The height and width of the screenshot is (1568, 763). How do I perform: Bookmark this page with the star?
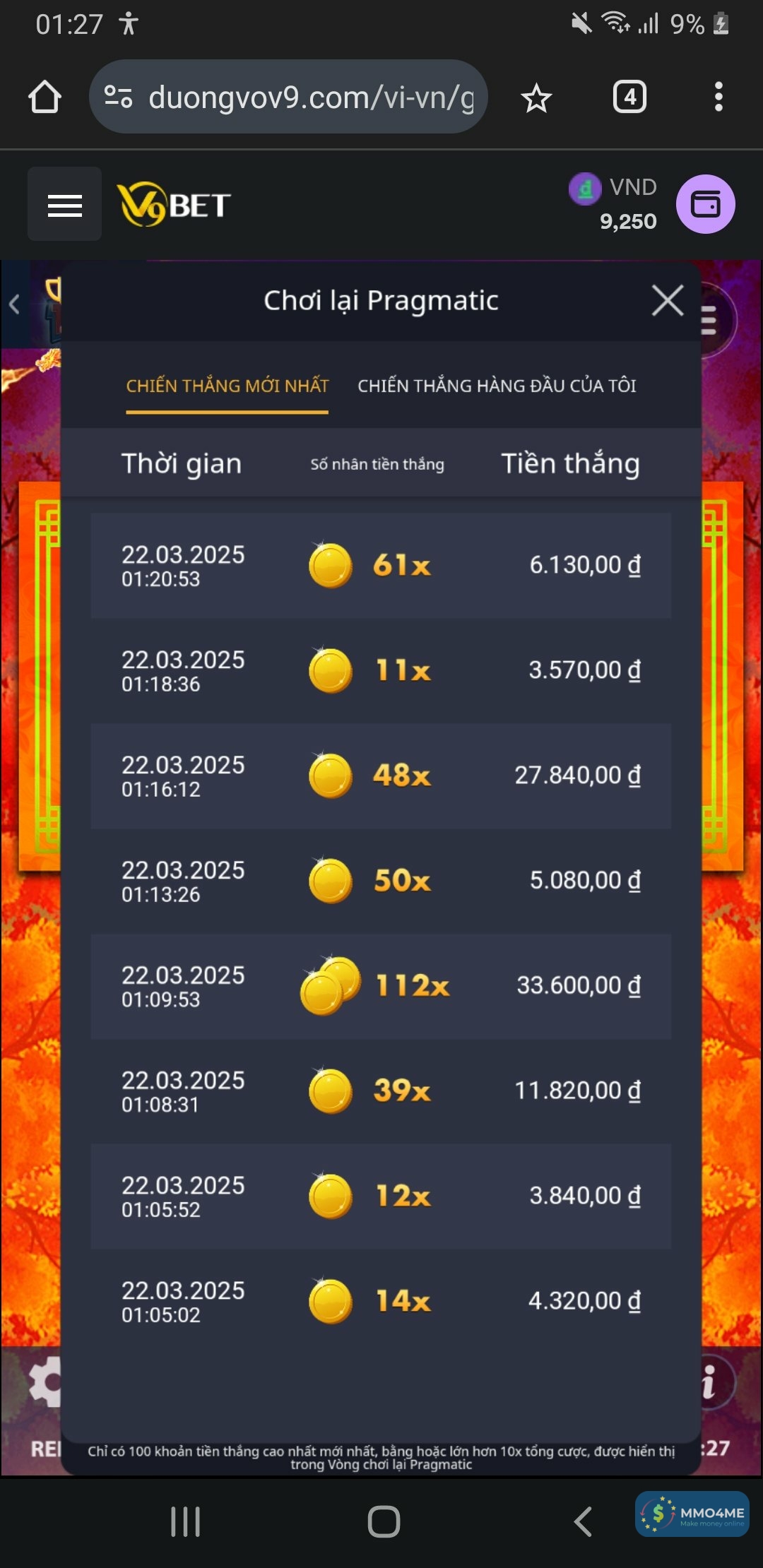click(x=536, y=97)
